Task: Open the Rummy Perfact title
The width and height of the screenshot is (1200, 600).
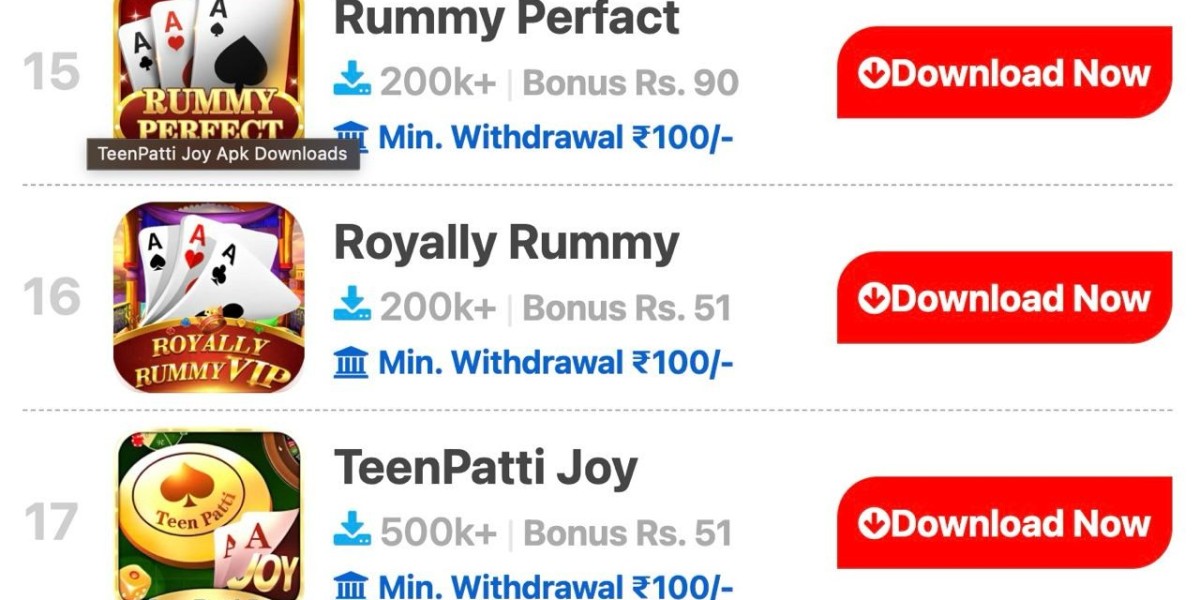Action: (x=506, y=19)
